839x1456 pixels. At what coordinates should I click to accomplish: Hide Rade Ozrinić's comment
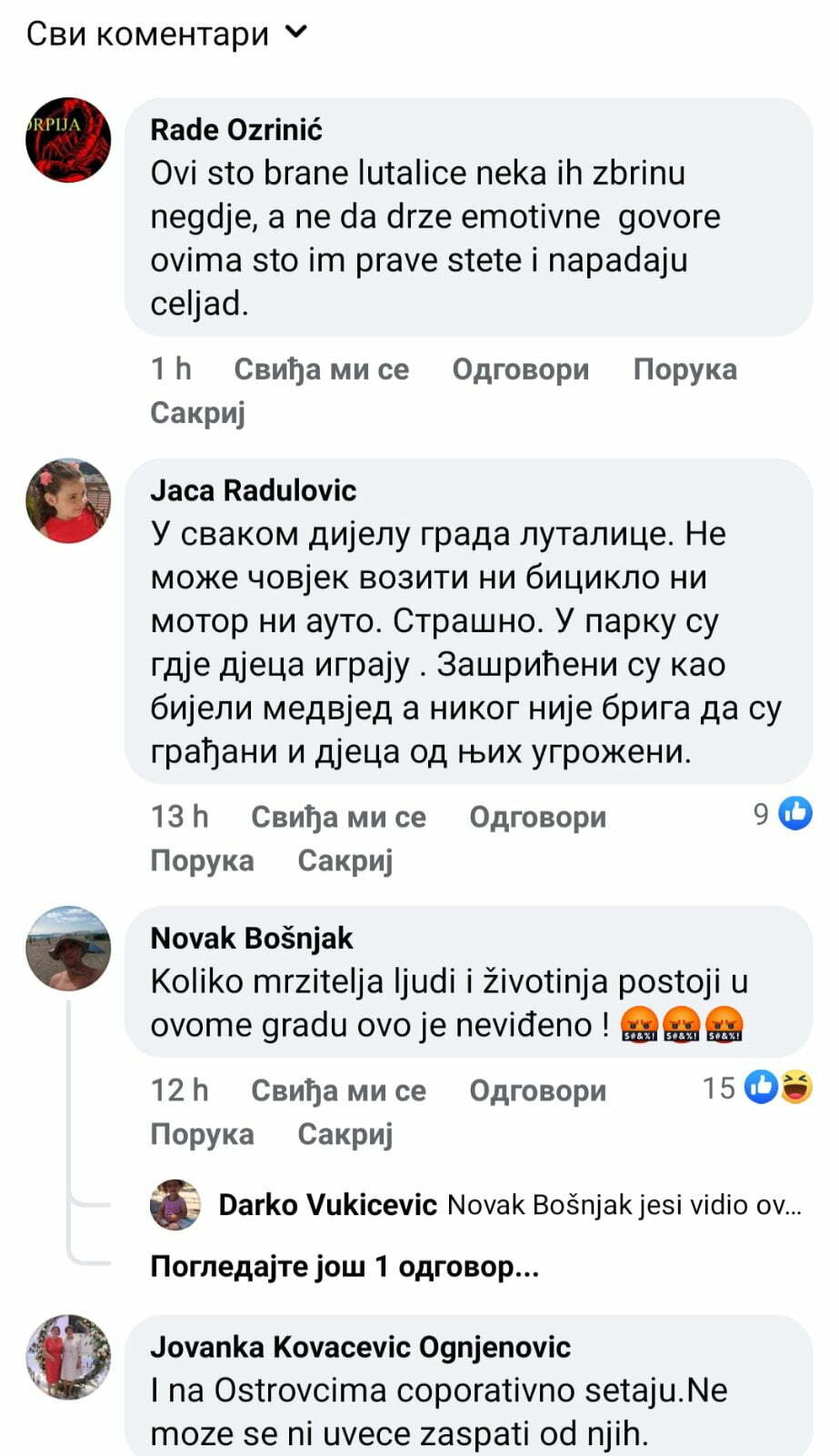click(x=197, y=413)
